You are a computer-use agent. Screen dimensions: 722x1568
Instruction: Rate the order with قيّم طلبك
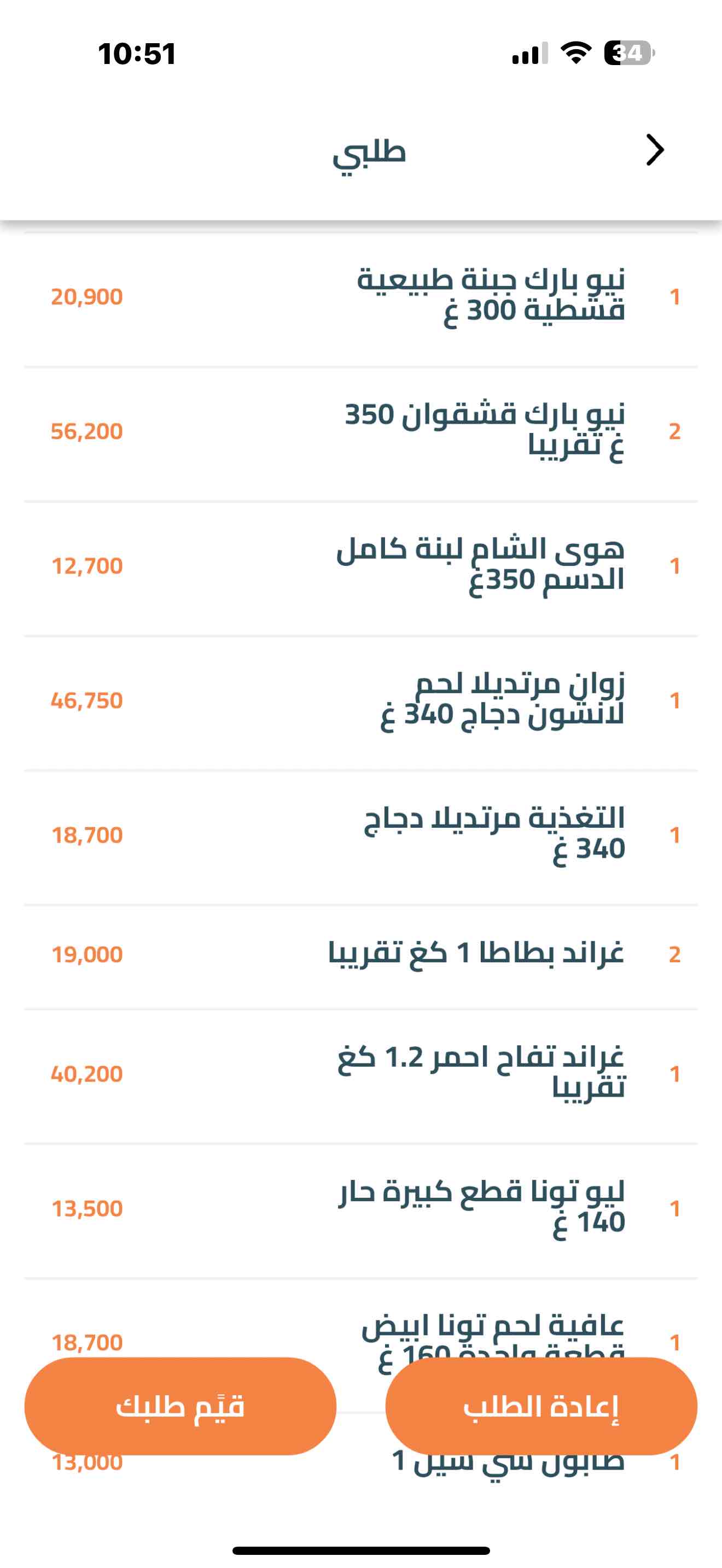pyautogui.click(x=180, y=1406)
